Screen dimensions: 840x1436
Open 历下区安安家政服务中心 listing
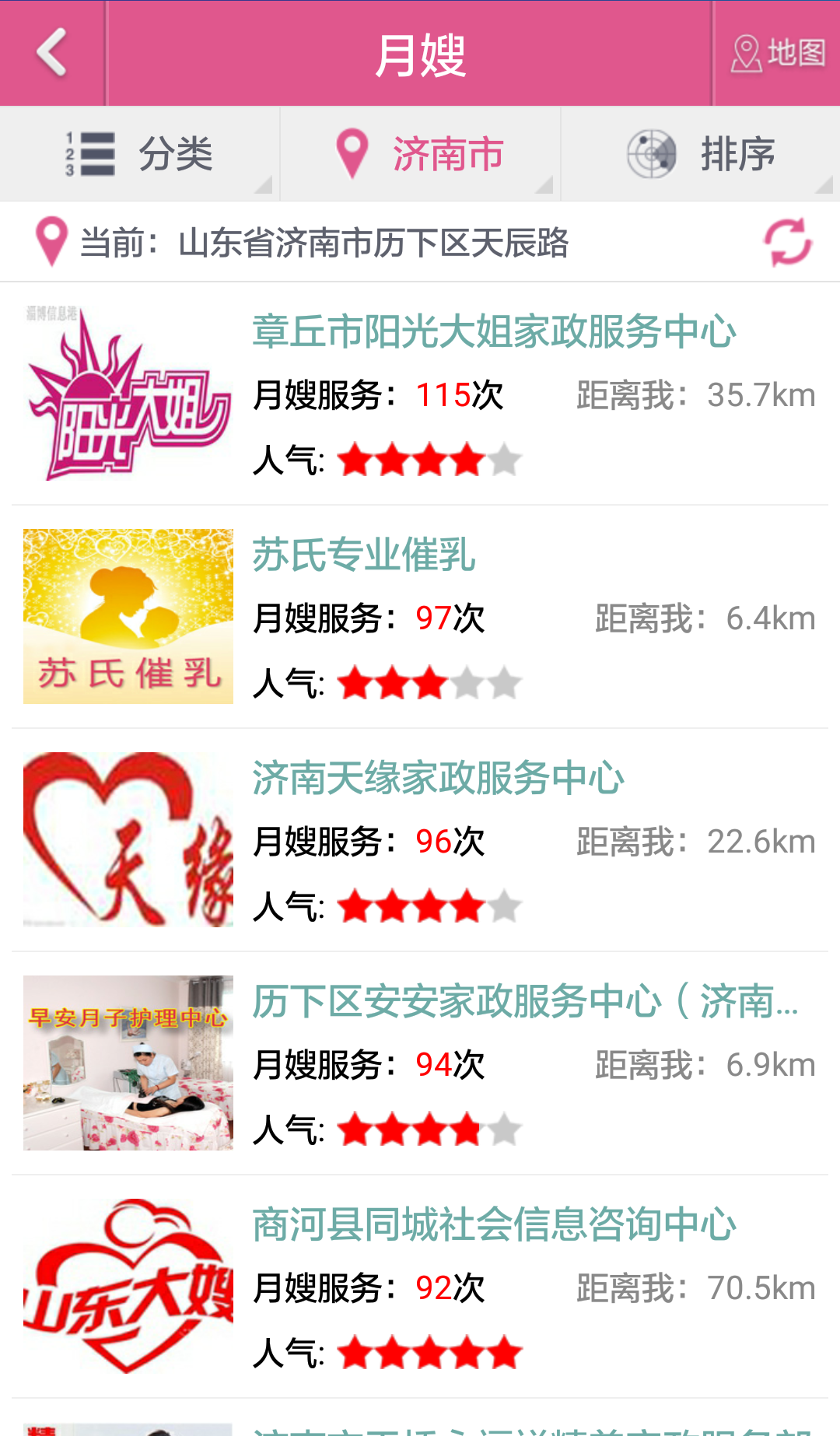pos(525,1002)
